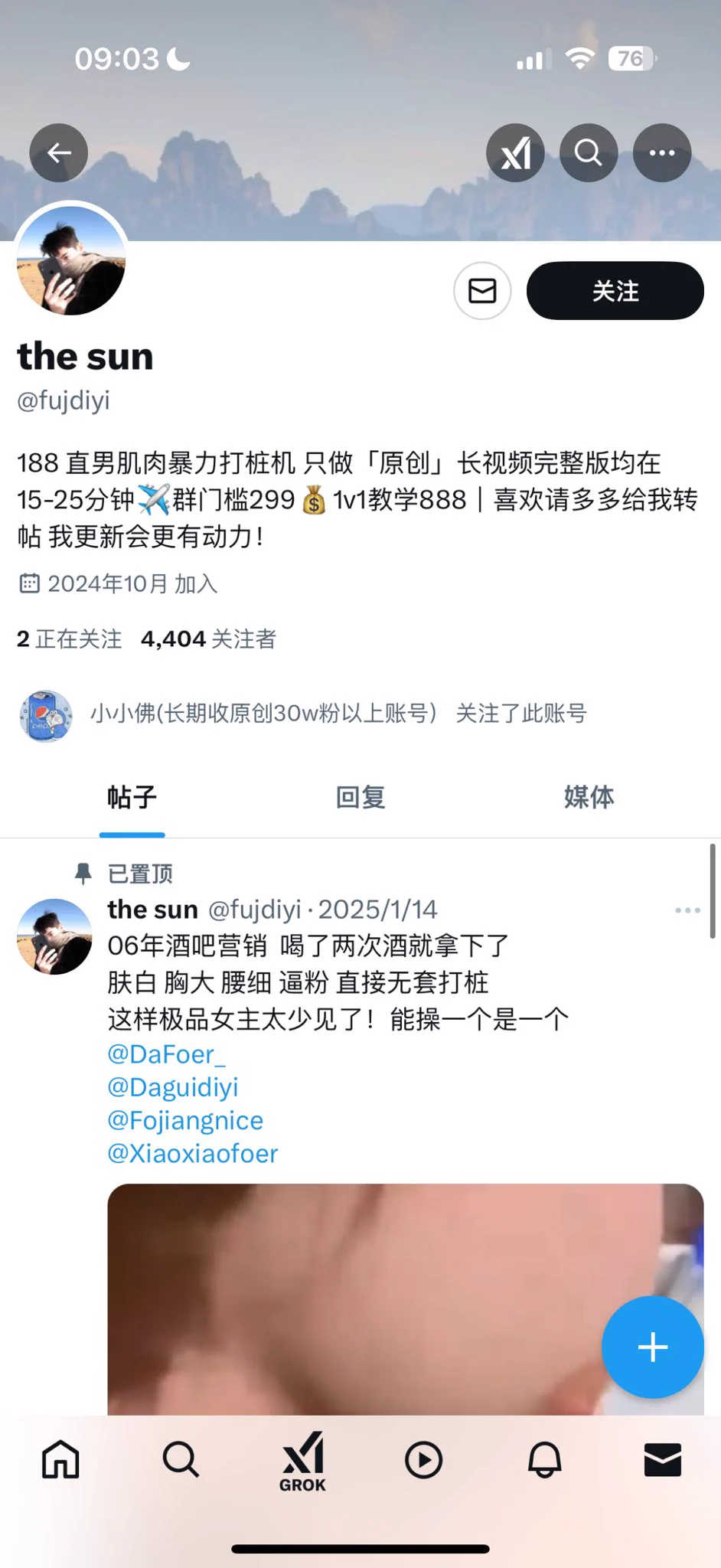
Task: Switch to the 媒体 tab
Action: (x=589, y=797)
